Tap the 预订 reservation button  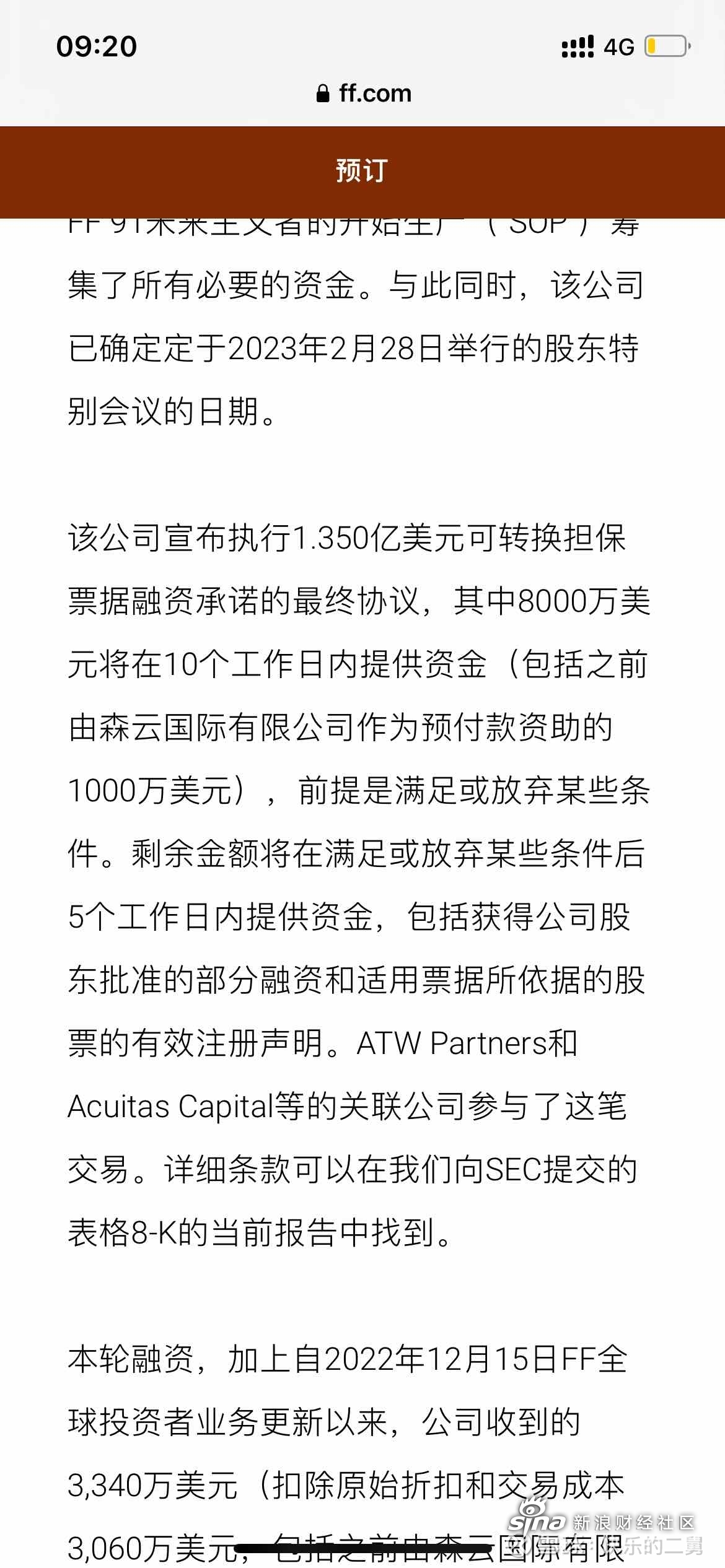point(362,172)
